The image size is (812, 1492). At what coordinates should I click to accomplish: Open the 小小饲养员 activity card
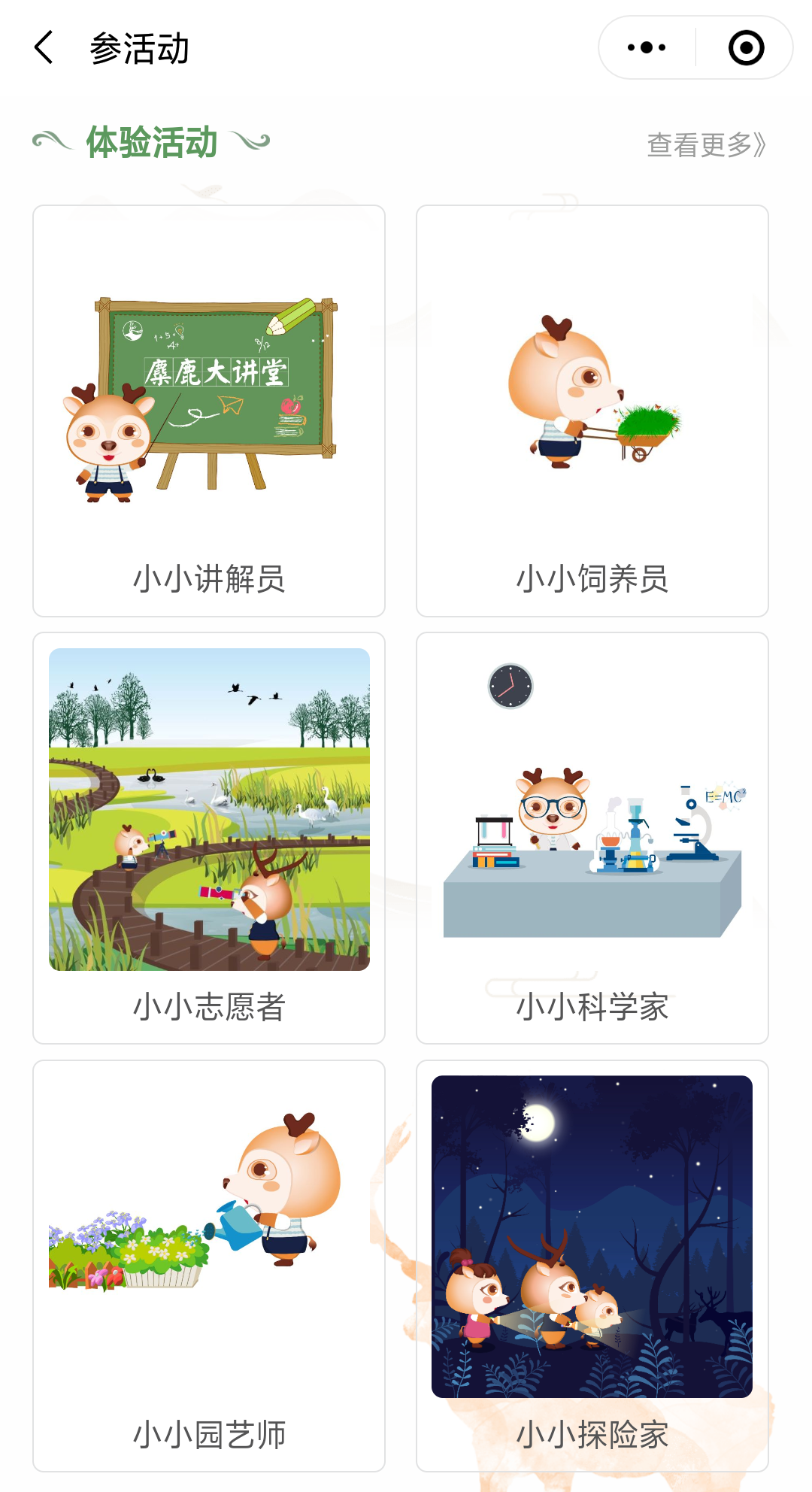(x=592, y=411)
